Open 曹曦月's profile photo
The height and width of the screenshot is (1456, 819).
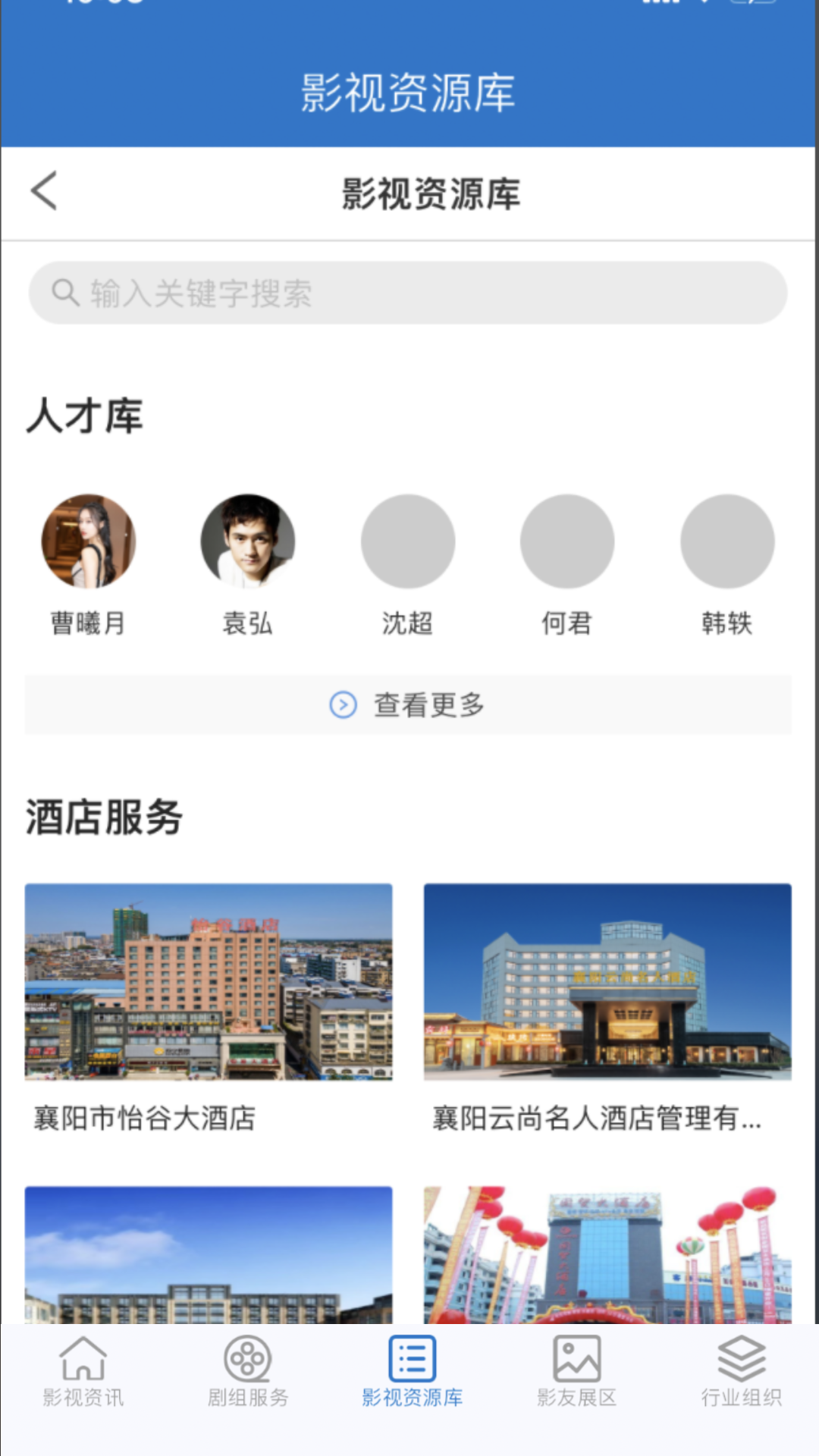pos(88,541)
